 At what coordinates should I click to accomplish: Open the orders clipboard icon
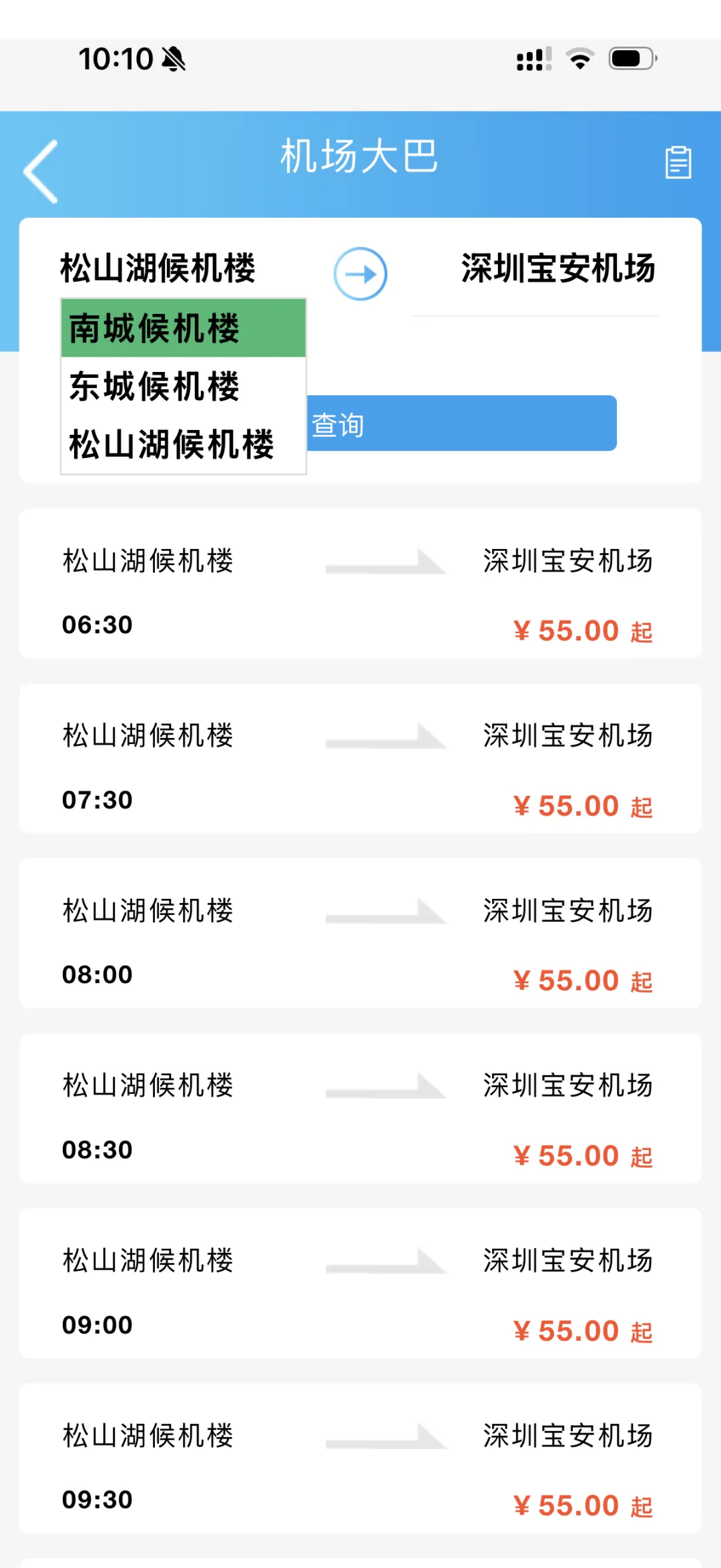pos(678,162)
